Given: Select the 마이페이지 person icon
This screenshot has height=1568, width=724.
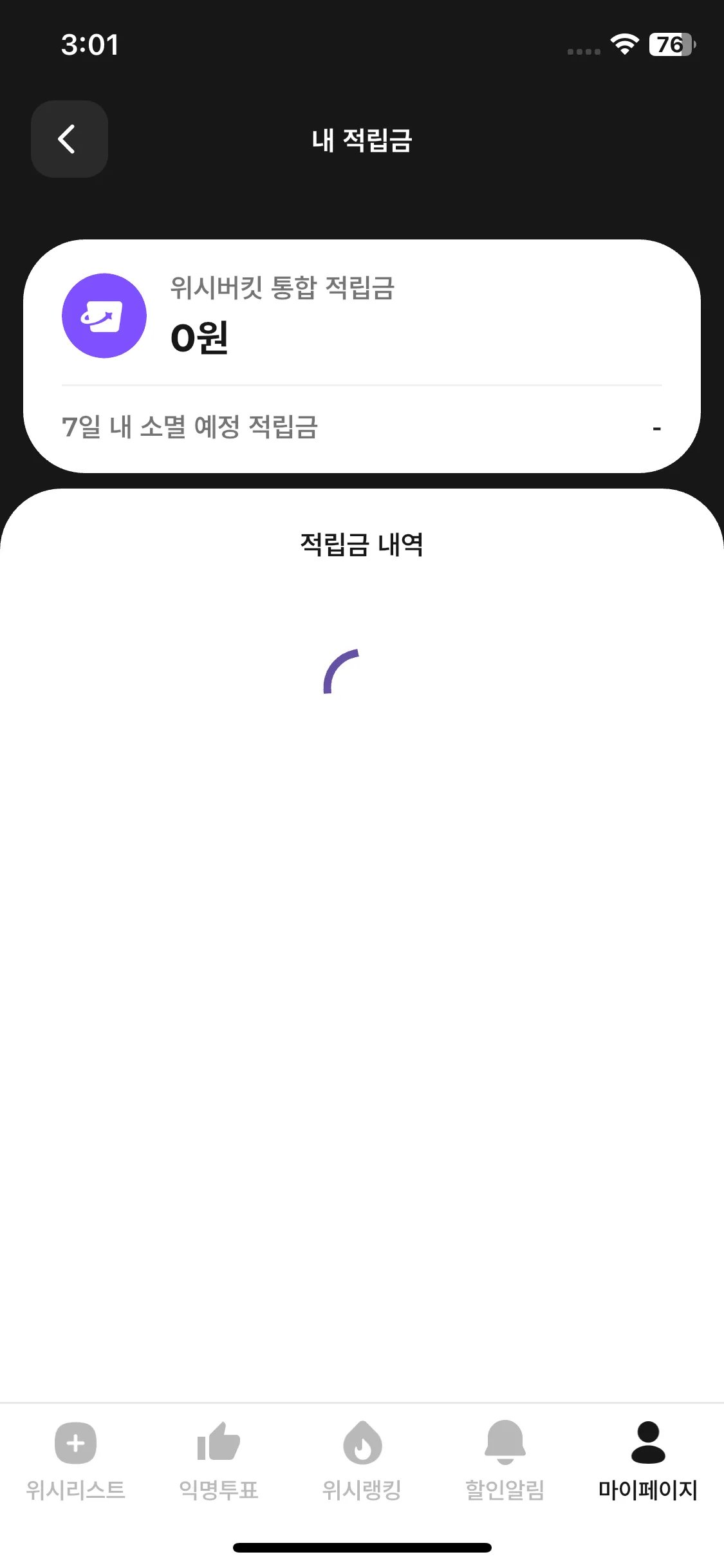Looking at the screenshot, I should 649,1441.
